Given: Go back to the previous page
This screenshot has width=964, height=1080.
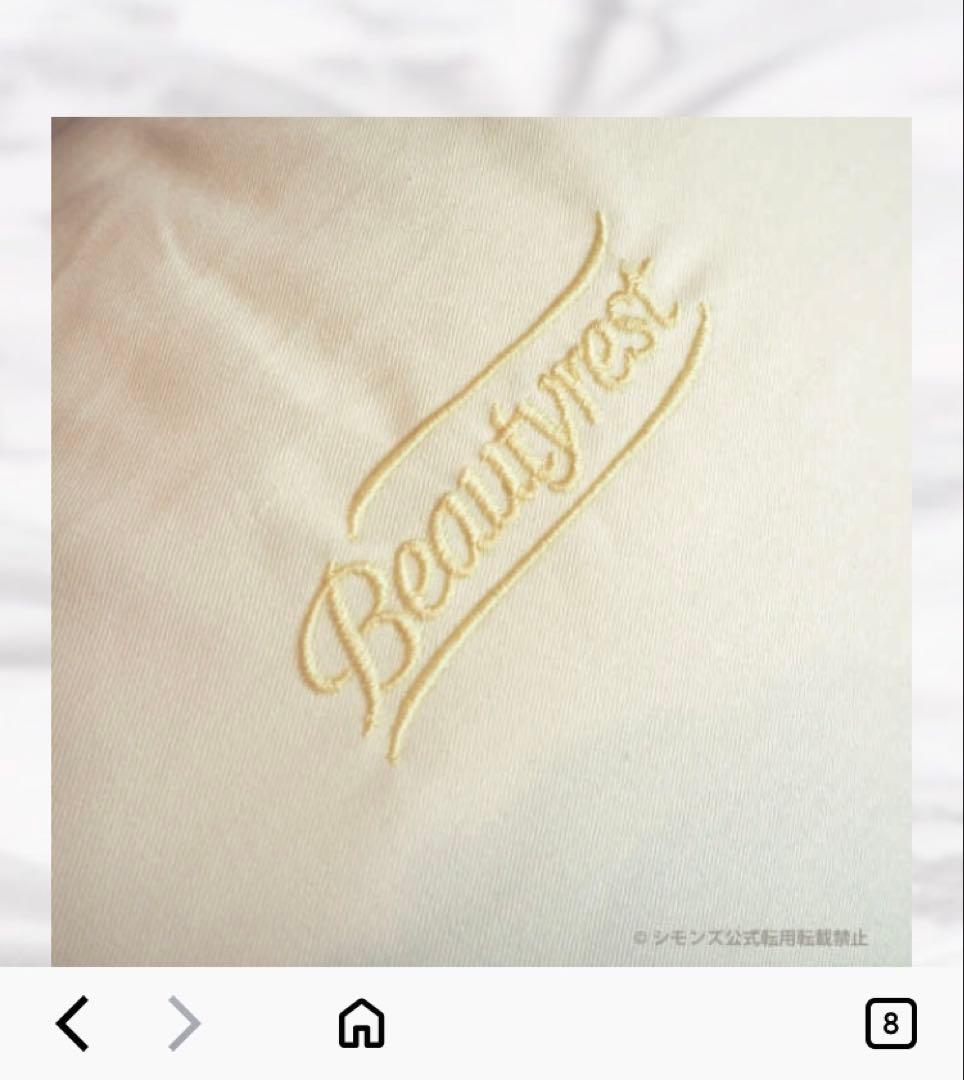Looking at the screenshot, I should [x=72, y=1024].
